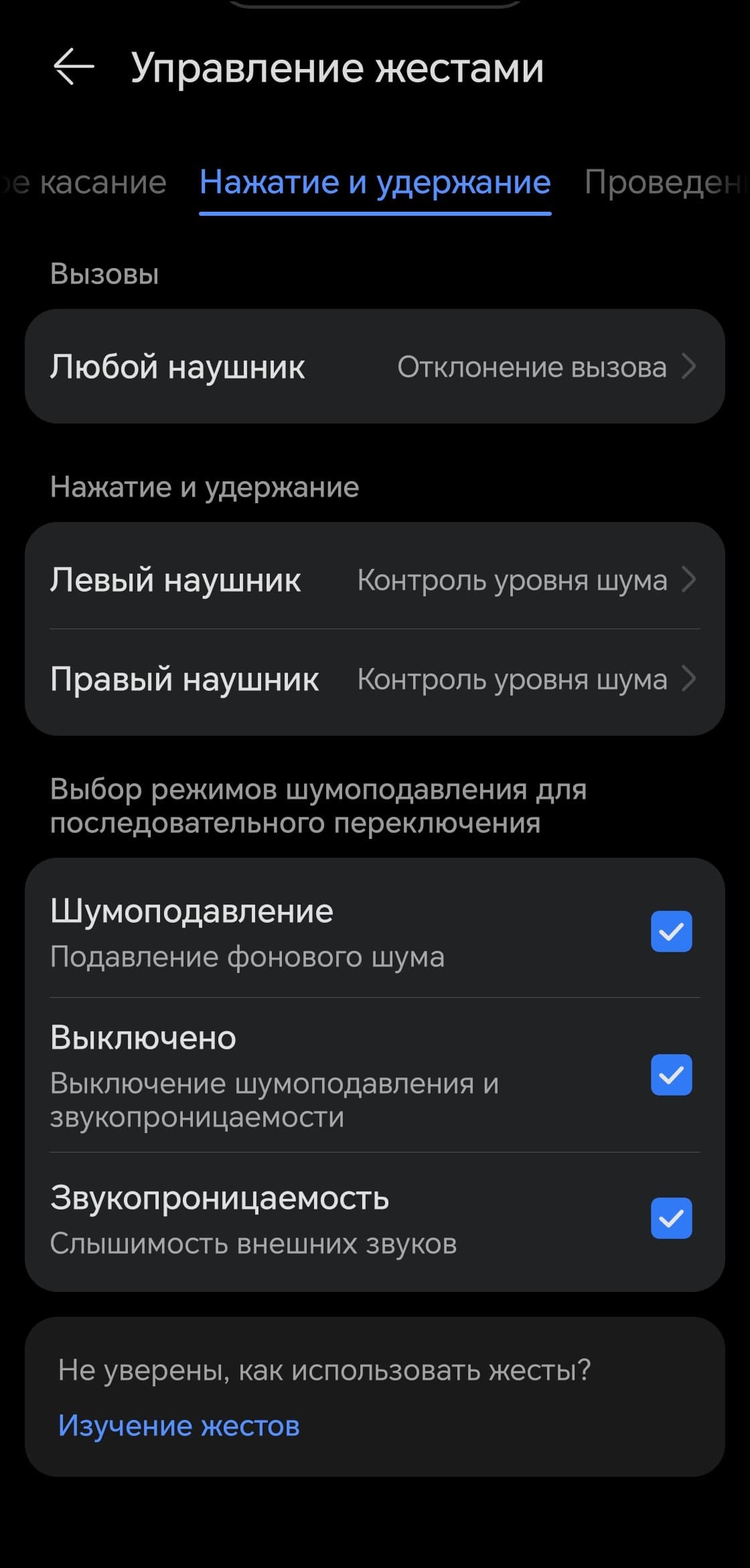
Task: Uncheck the Выключено mode checkbox
Action: tap(671, 1075)
